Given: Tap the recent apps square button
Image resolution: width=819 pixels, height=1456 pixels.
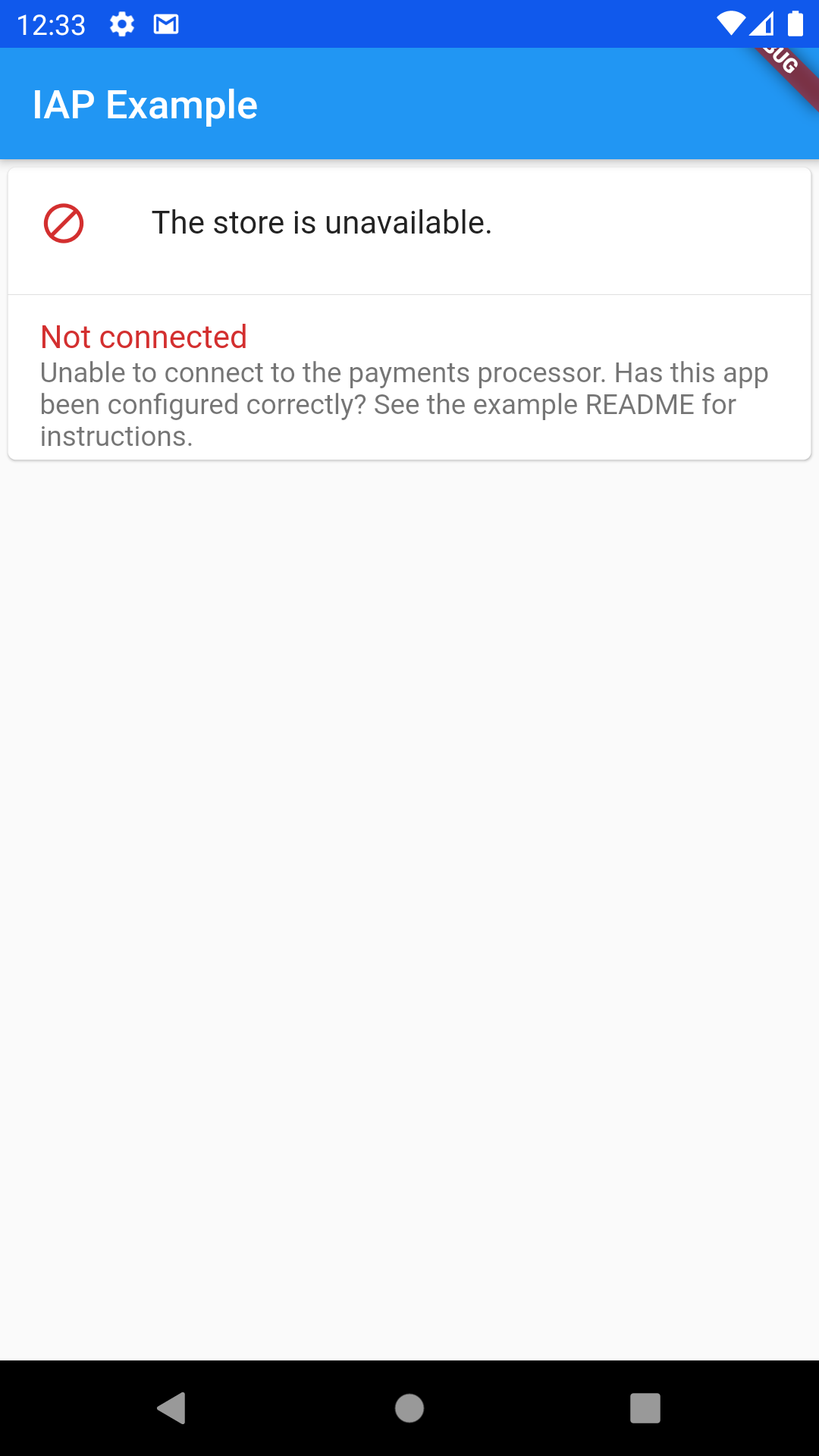Looking at the screenshot, I should click(645, 1408).
